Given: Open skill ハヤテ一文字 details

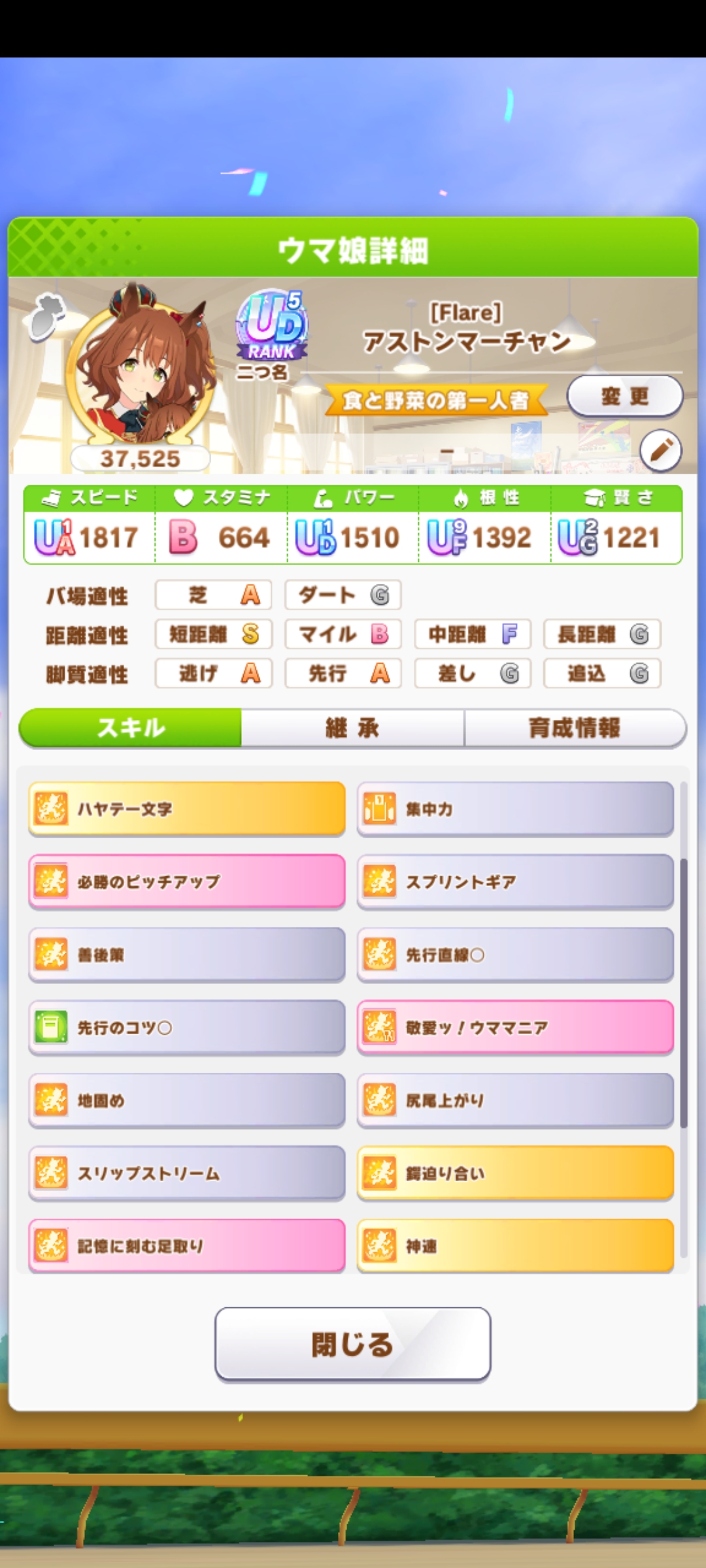Looking at the screenshot, I should (187, 809).
